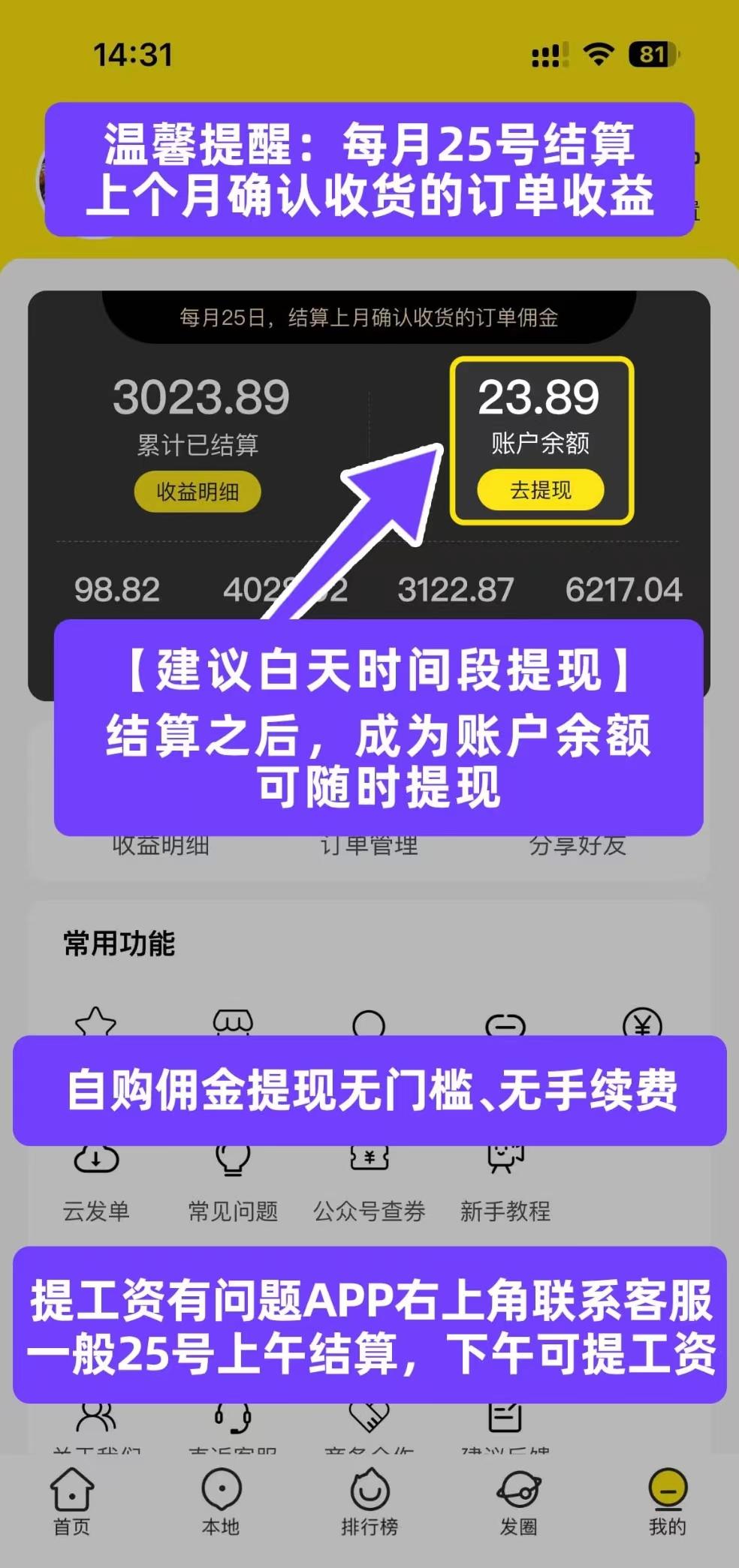Image resolution: width=739 pixels, height=1568 pixels.
Task: Select the 我的 profile tab
Action: (x=668, y=1503)
